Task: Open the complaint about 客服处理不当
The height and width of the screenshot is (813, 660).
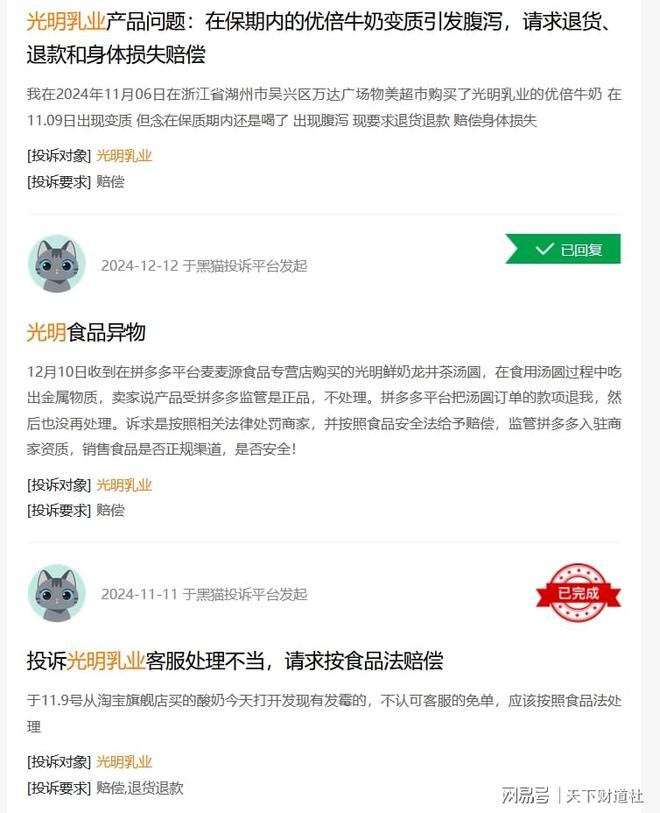Action: [x=234, y=661]
